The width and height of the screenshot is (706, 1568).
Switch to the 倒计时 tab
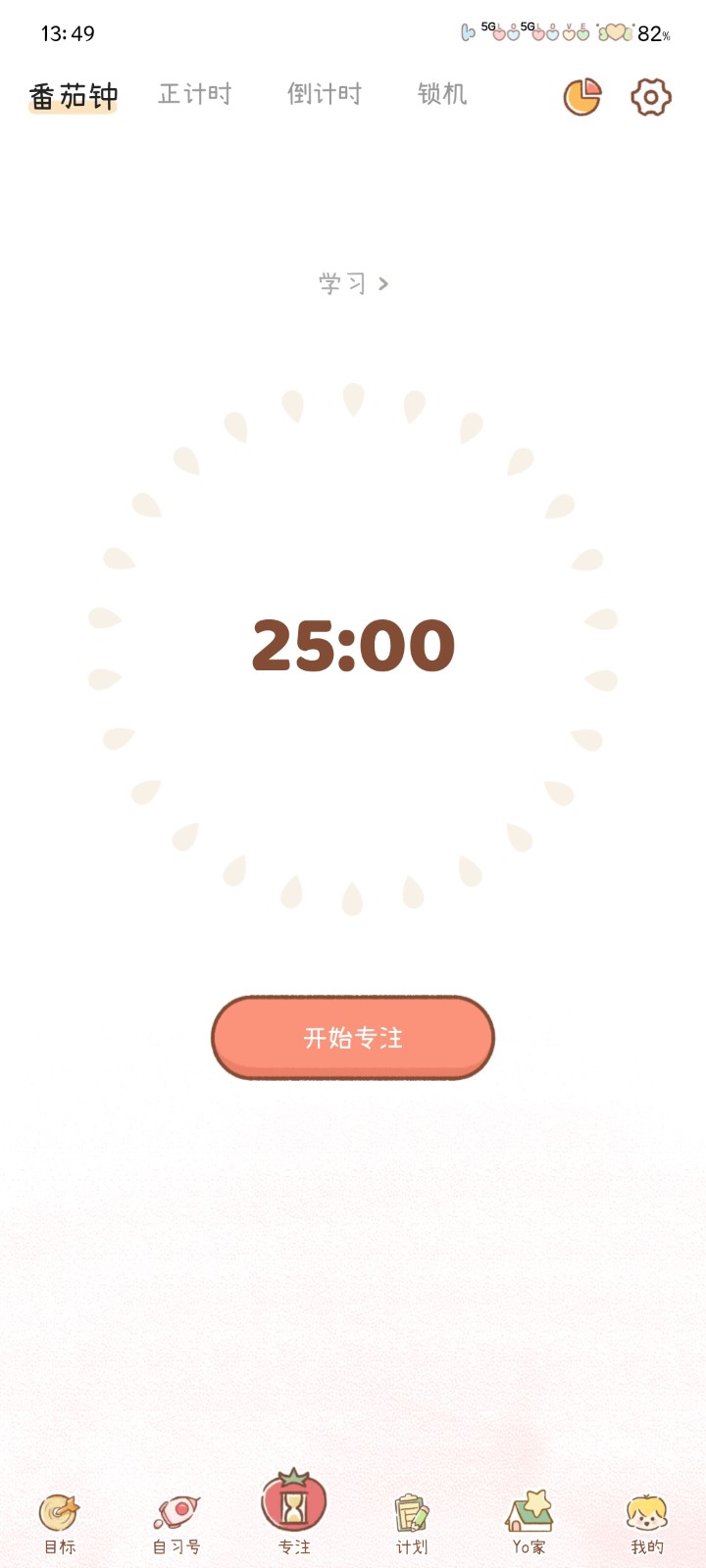[x=324, y=95]
